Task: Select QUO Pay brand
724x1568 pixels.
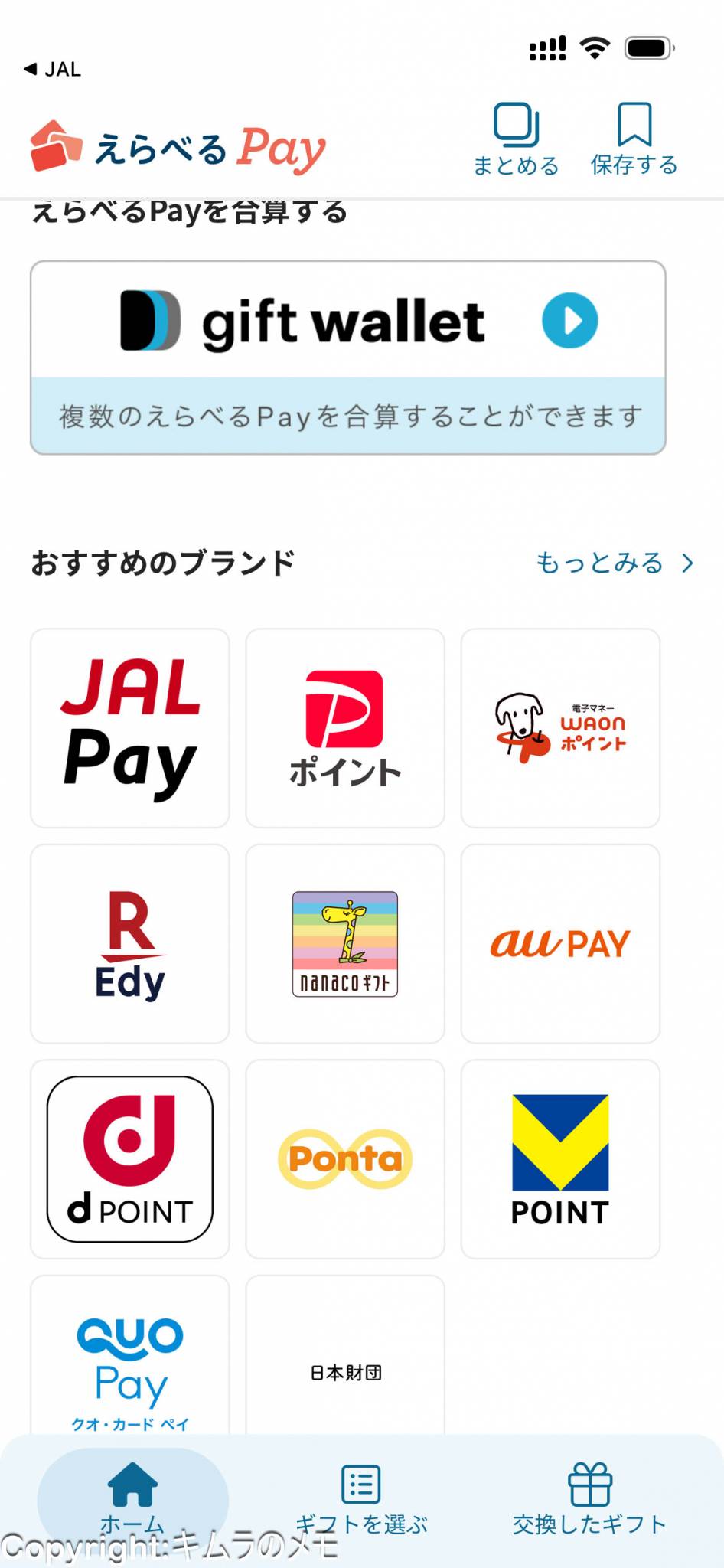Action: pyautogui.click(x=130, y=1363)
